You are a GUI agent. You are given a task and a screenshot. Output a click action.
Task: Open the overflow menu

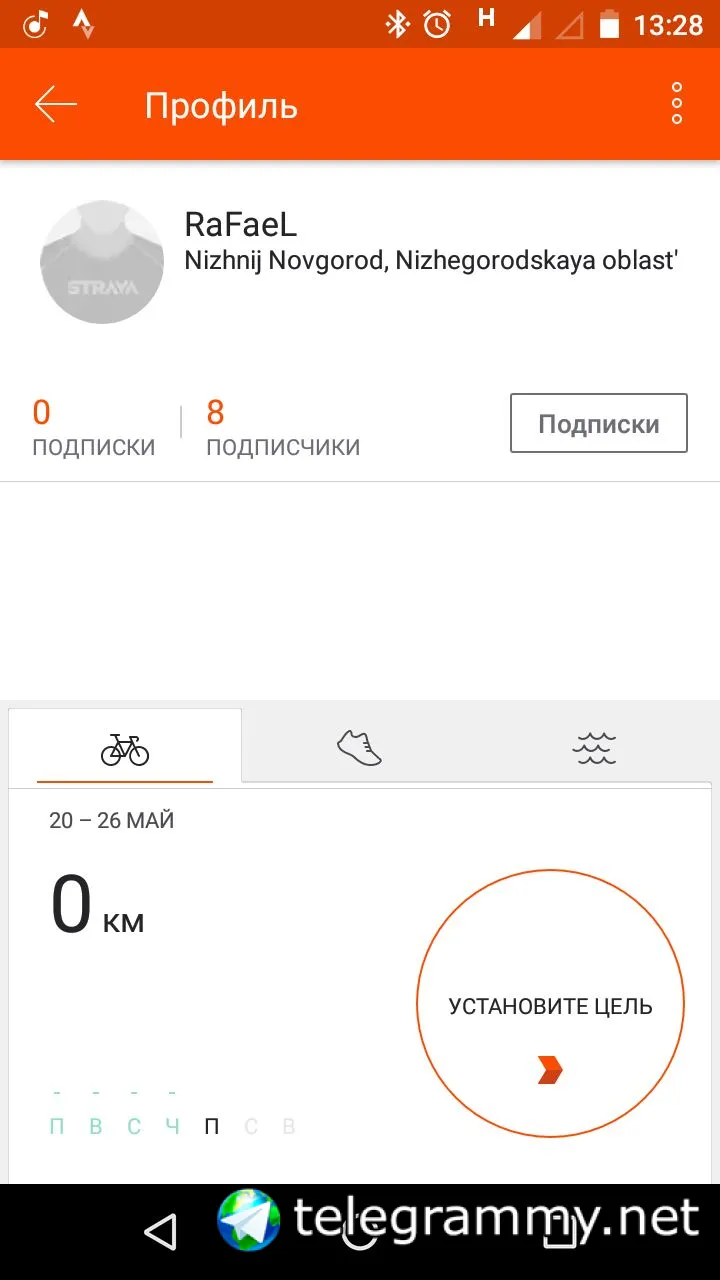[x=676, y=104]
